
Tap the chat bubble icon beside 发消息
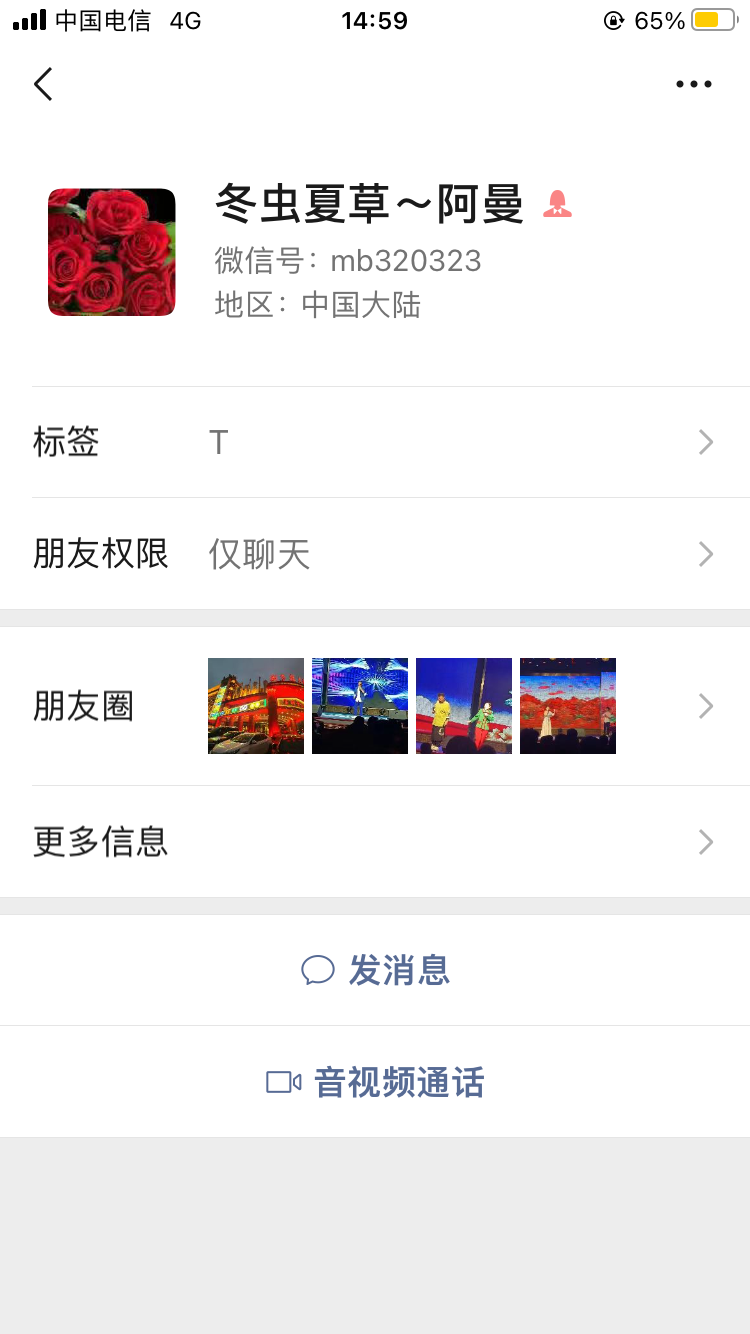click(x=318, y=970)
